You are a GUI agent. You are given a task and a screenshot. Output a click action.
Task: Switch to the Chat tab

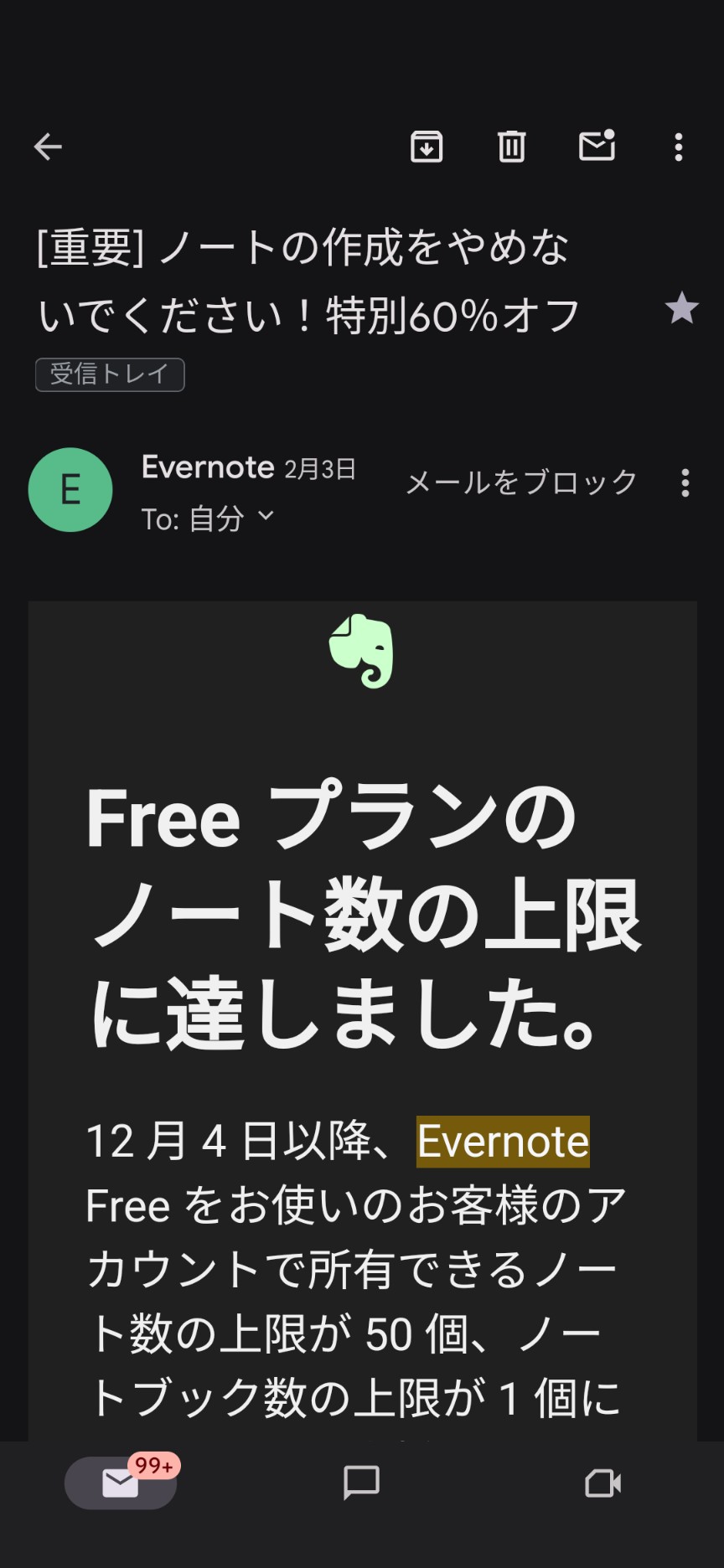[362, 1483]
